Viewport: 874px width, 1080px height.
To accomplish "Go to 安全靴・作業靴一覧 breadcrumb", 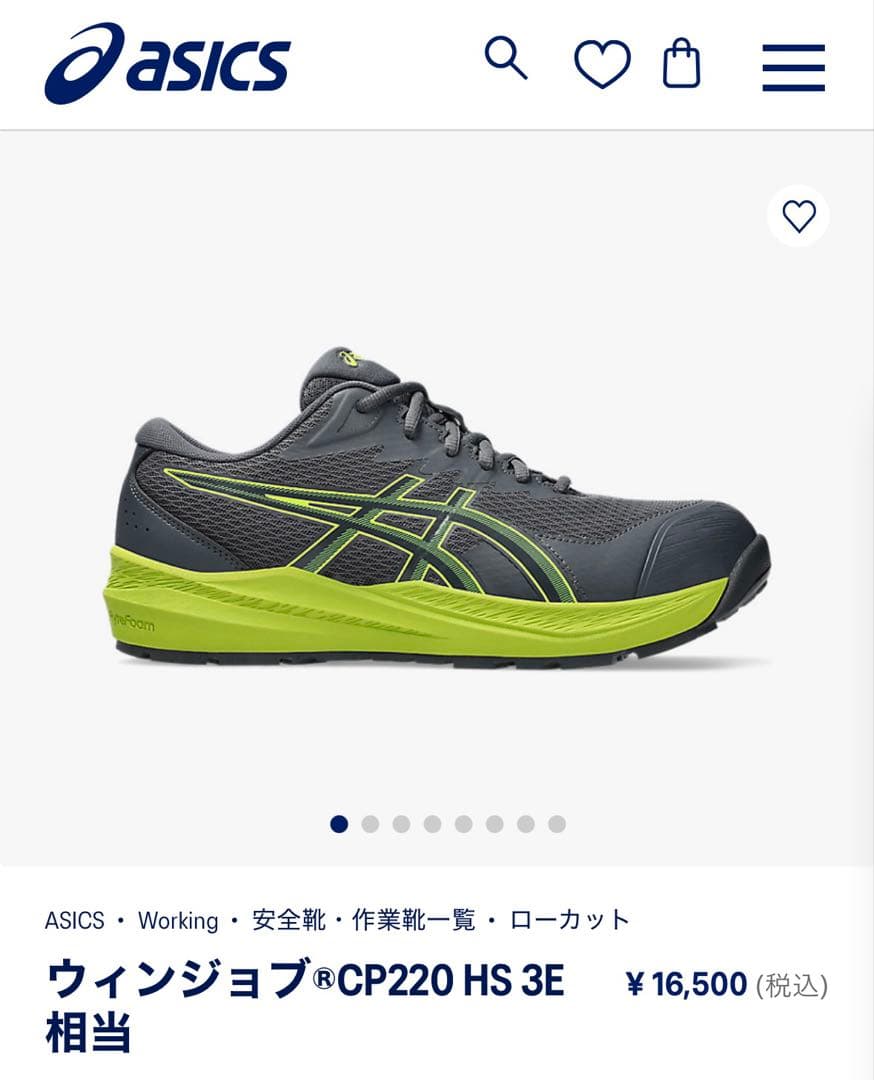I will [x=364, y=920].
